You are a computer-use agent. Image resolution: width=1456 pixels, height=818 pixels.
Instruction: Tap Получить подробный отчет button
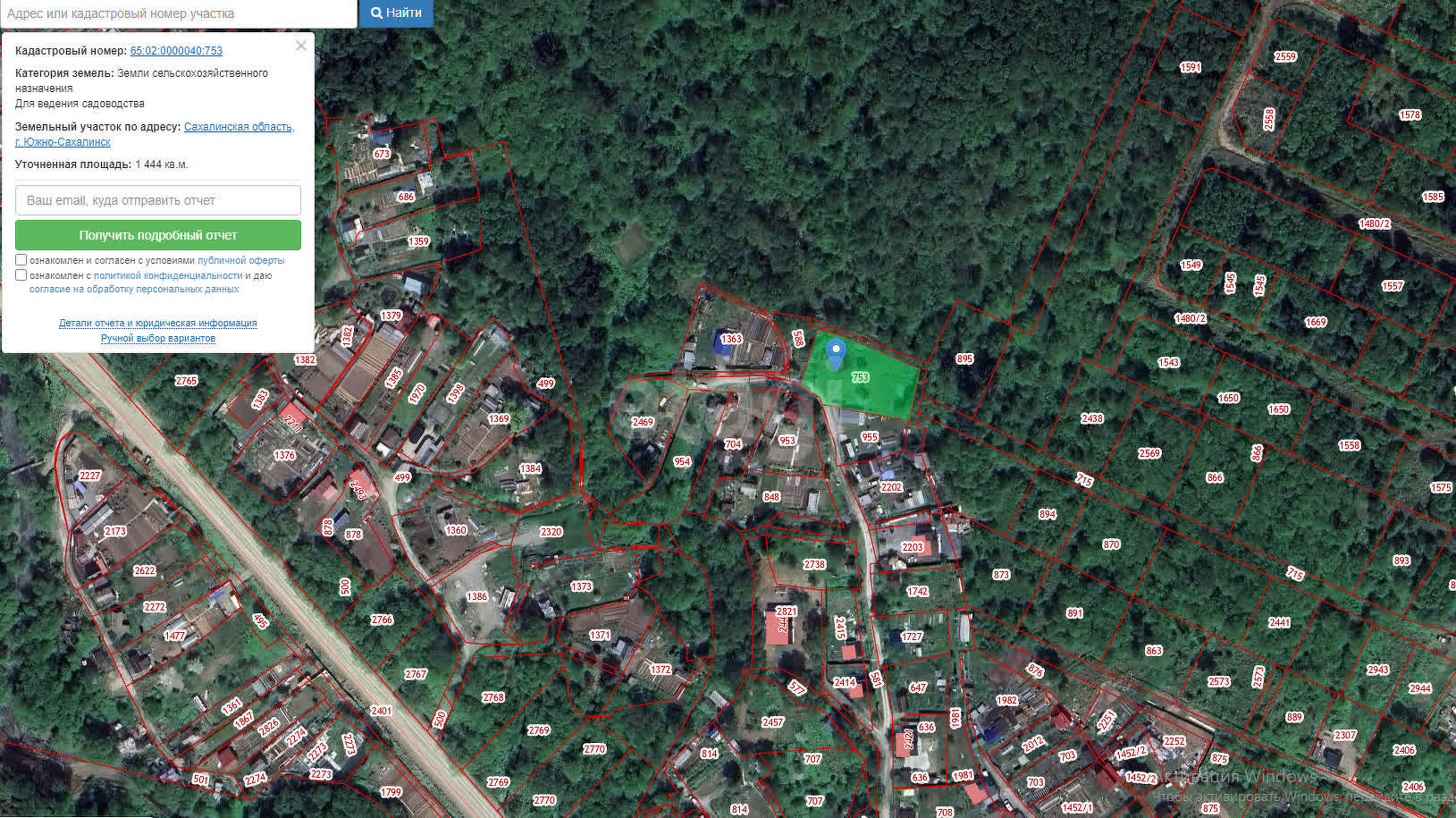pyautogui.click(x=157, y=235)
